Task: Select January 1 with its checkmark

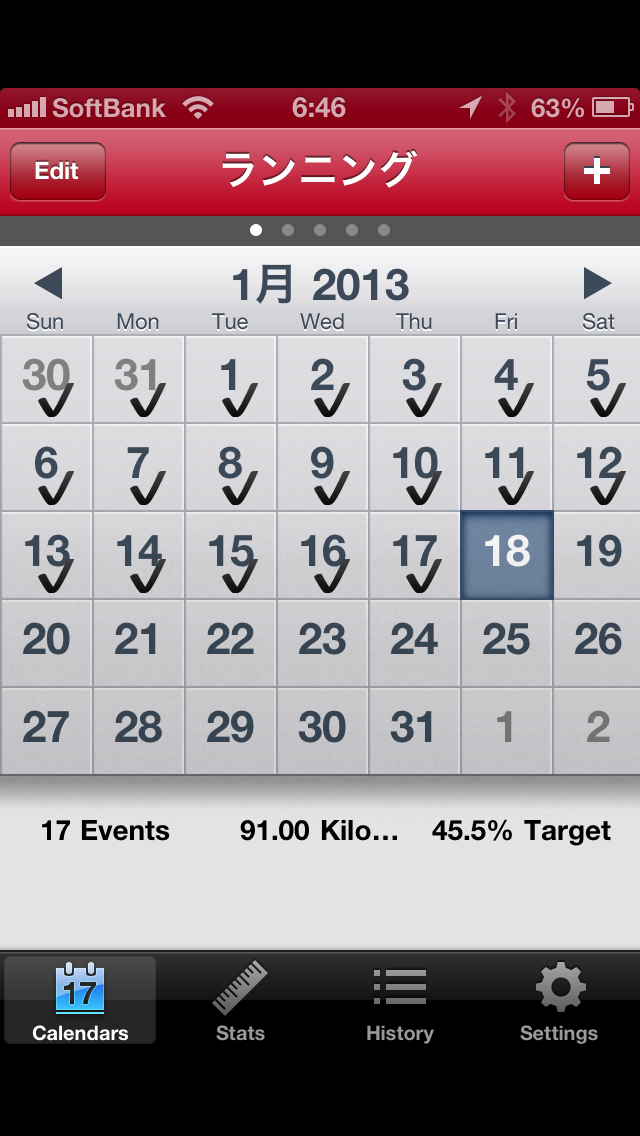Action: 230,379
